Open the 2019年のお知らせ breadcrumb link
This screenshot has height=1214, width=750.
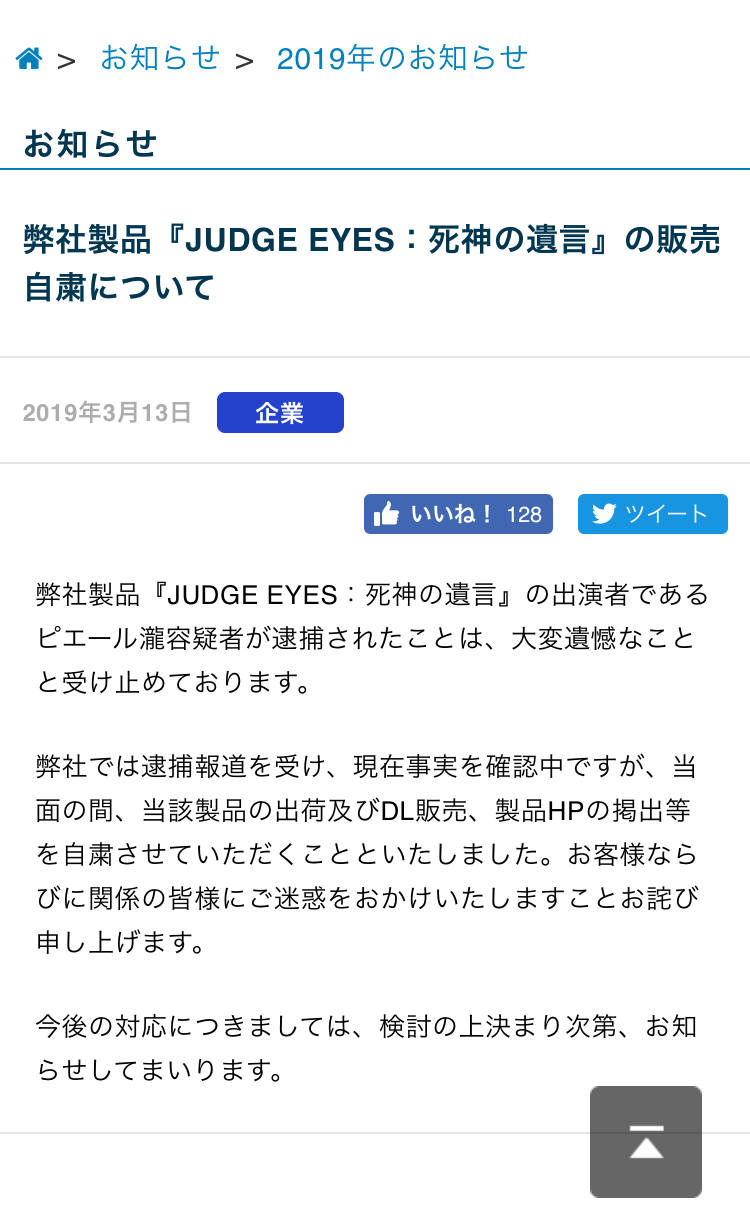click(402, 58)
